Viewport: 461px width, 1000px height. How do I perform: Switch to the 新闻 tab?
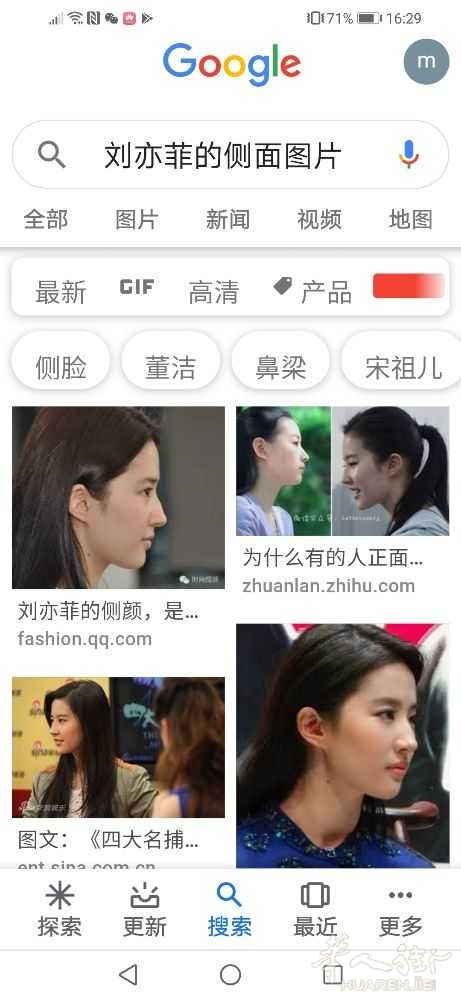[228, 219]
